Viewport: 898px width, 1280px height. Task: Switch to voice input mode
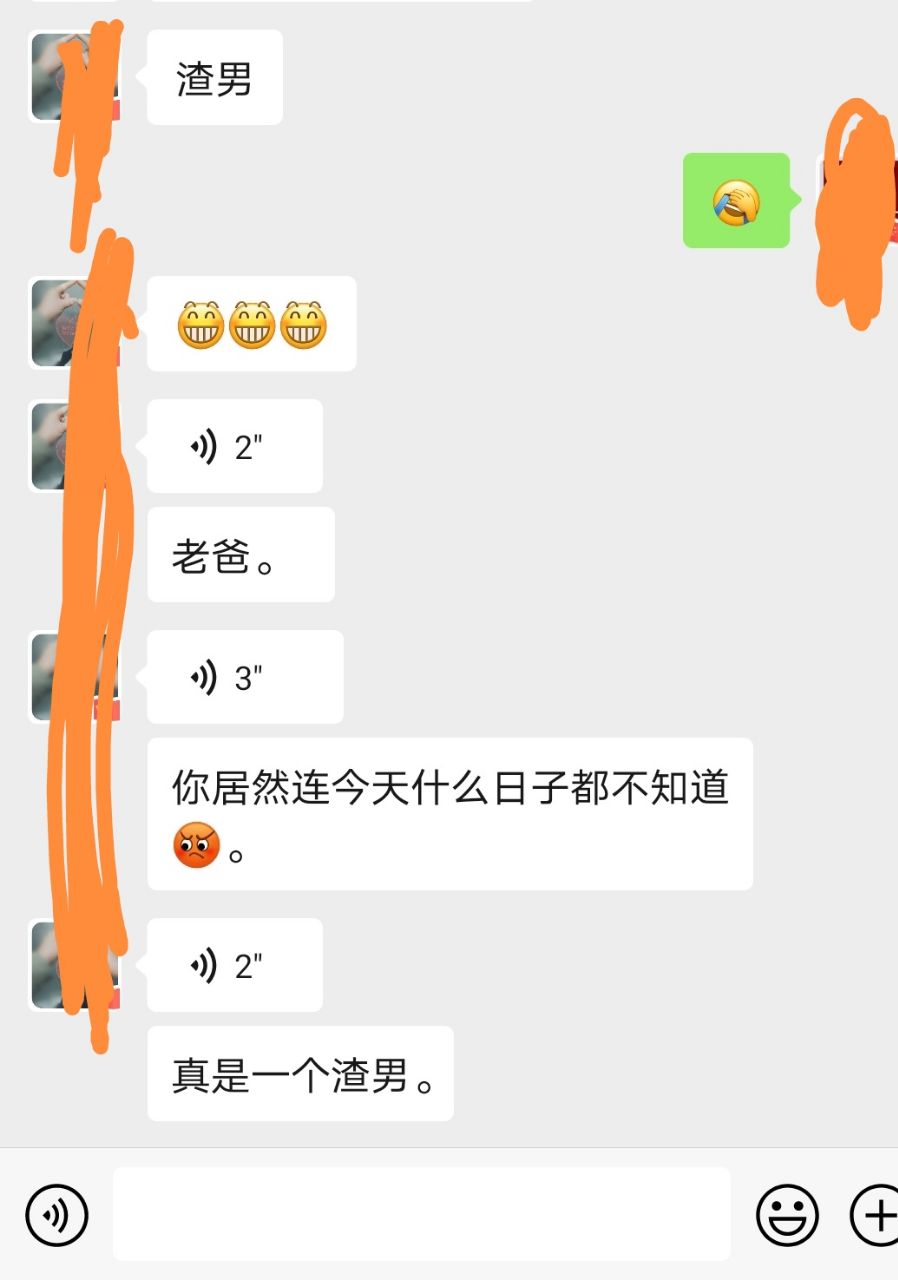tap(57, 1216)
